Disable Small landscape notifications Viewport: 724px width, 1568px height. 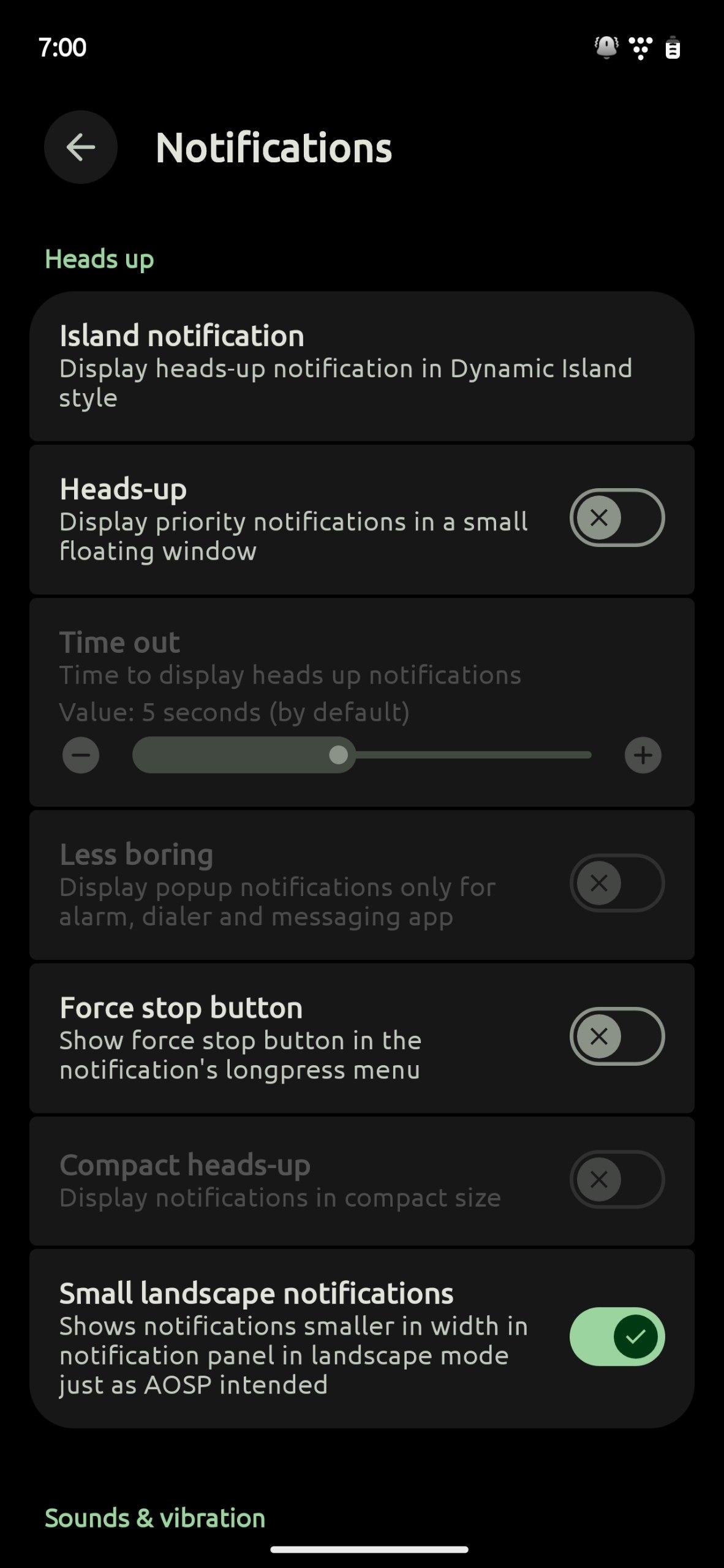pos(616,1336)
